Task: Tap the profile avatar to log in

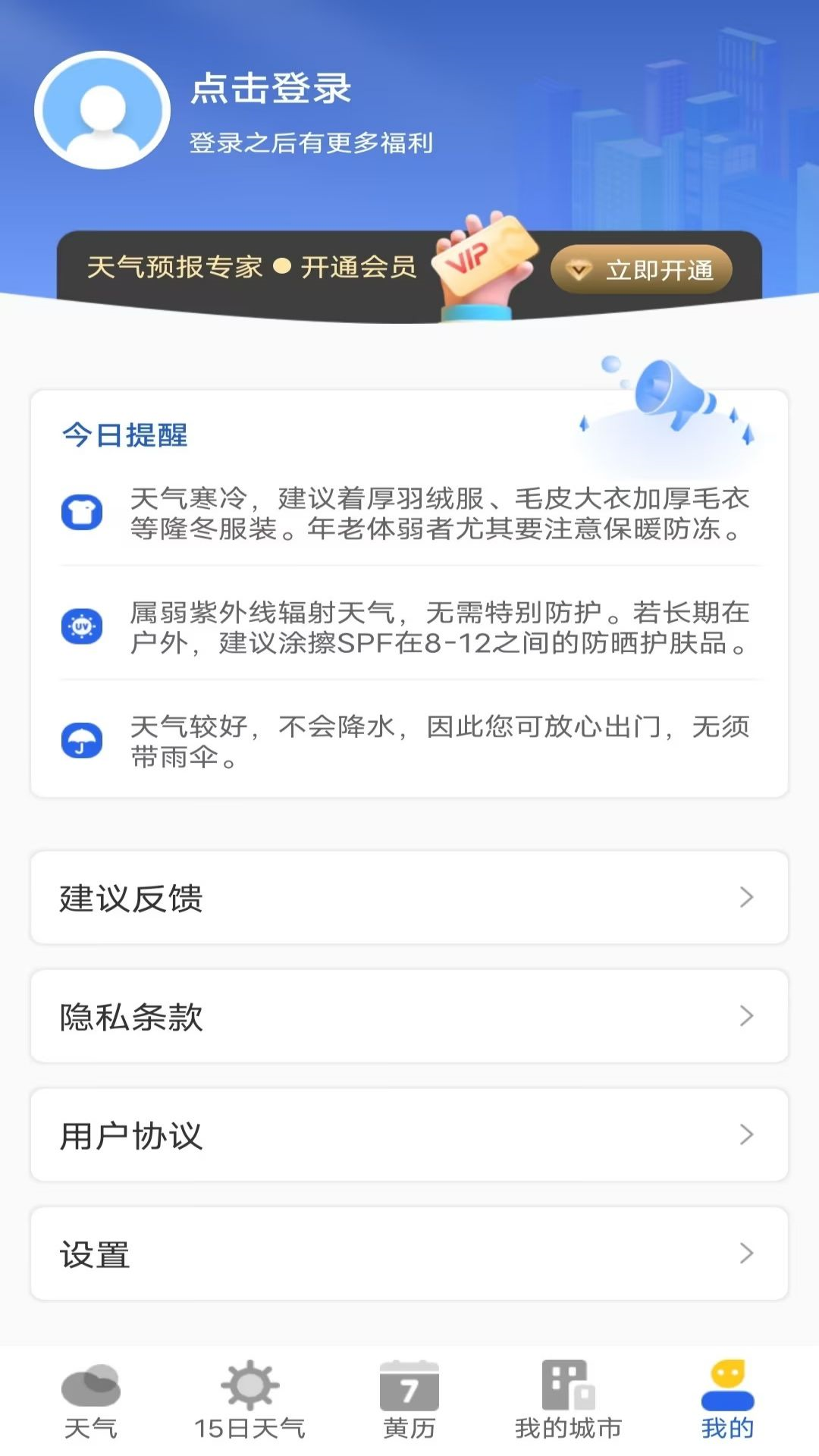Action: (x=102, y=111)
